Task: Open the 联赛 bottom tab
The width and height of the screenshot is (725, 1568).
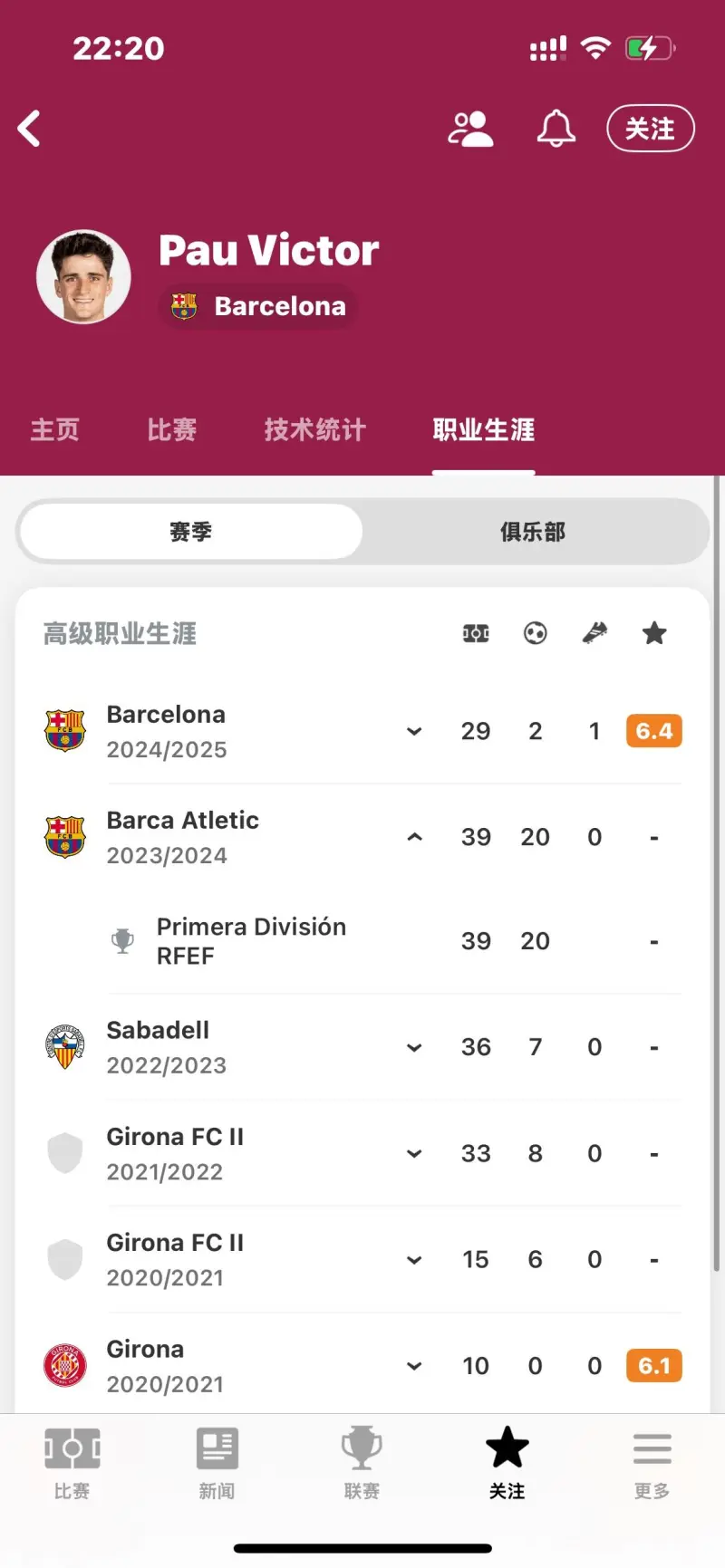Action: coord(362,1463)
